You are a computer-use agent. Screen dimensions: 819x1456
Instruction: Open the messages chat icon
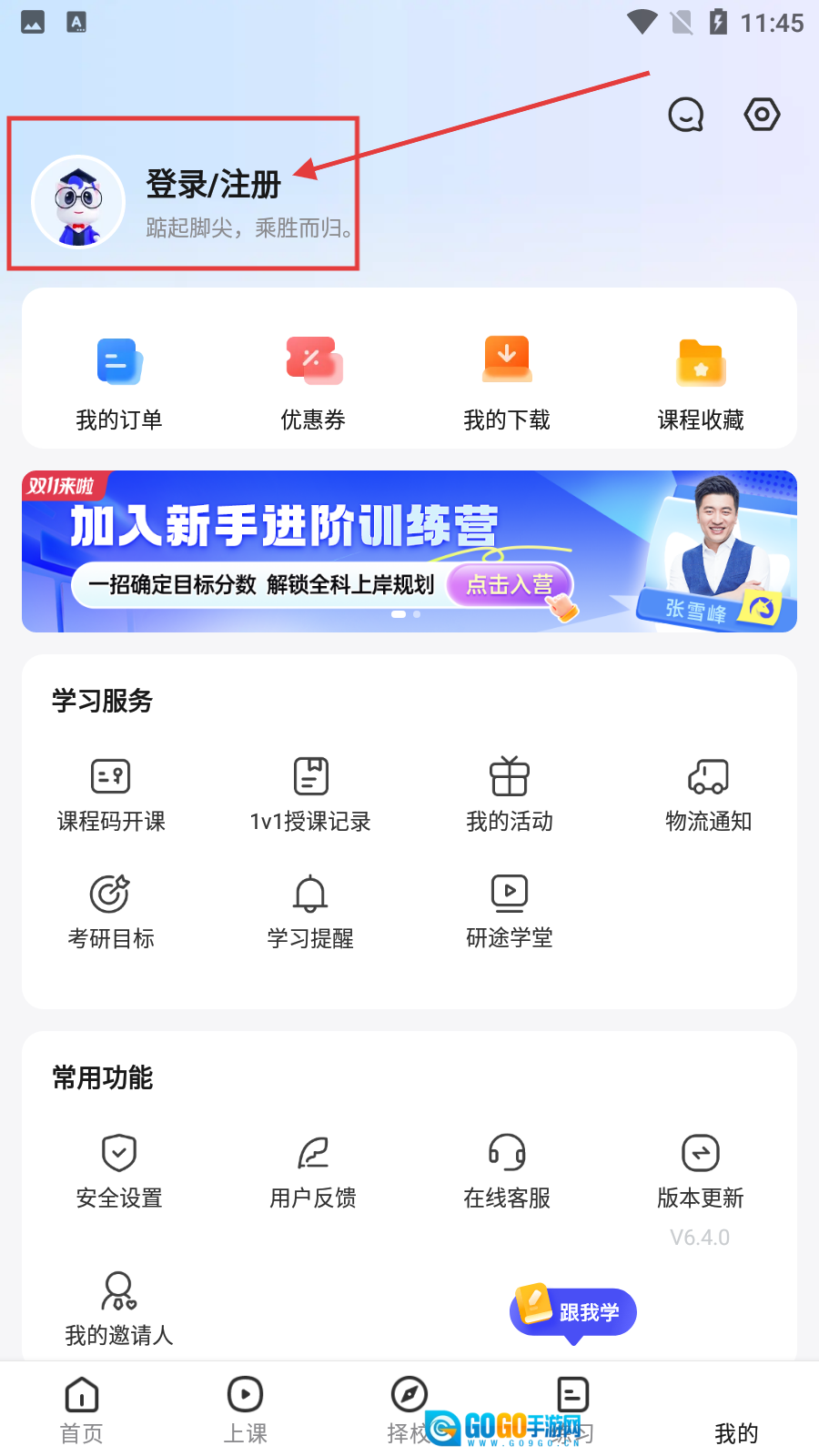coord(685,115)
